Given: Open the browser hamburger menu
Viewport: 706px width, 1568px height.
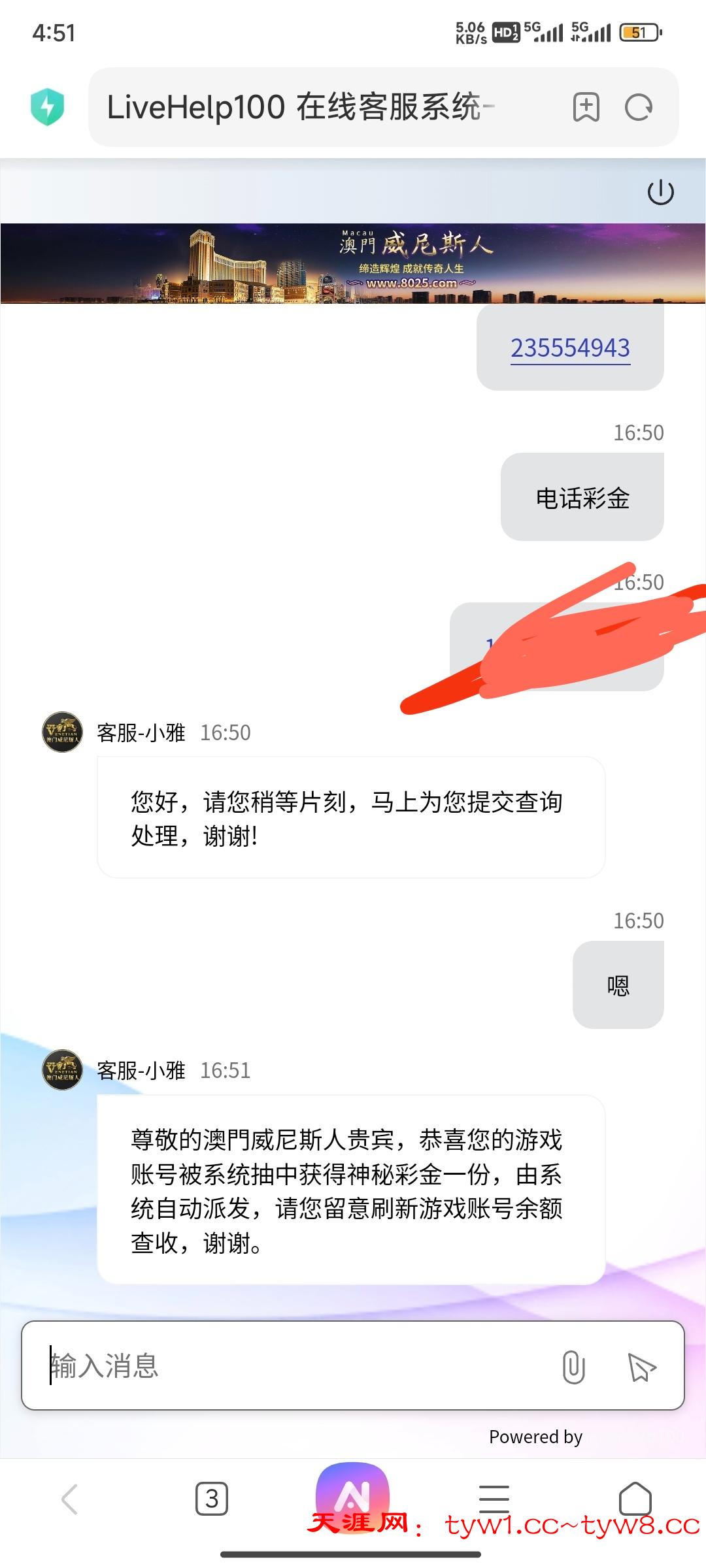Looking at the screenshot, I should 494,1497.
